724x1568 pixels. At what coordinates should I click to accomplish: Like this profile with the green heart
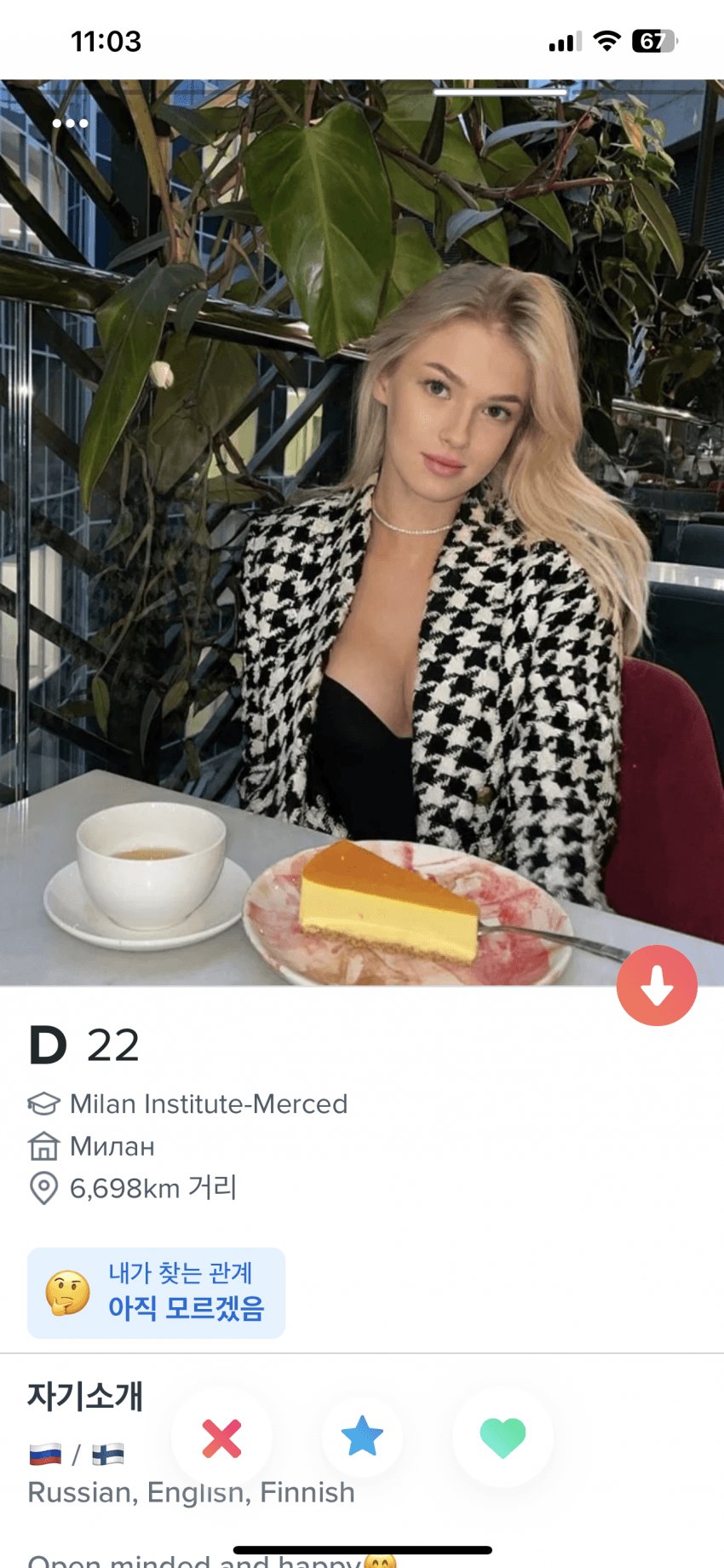pos(503,1438)
